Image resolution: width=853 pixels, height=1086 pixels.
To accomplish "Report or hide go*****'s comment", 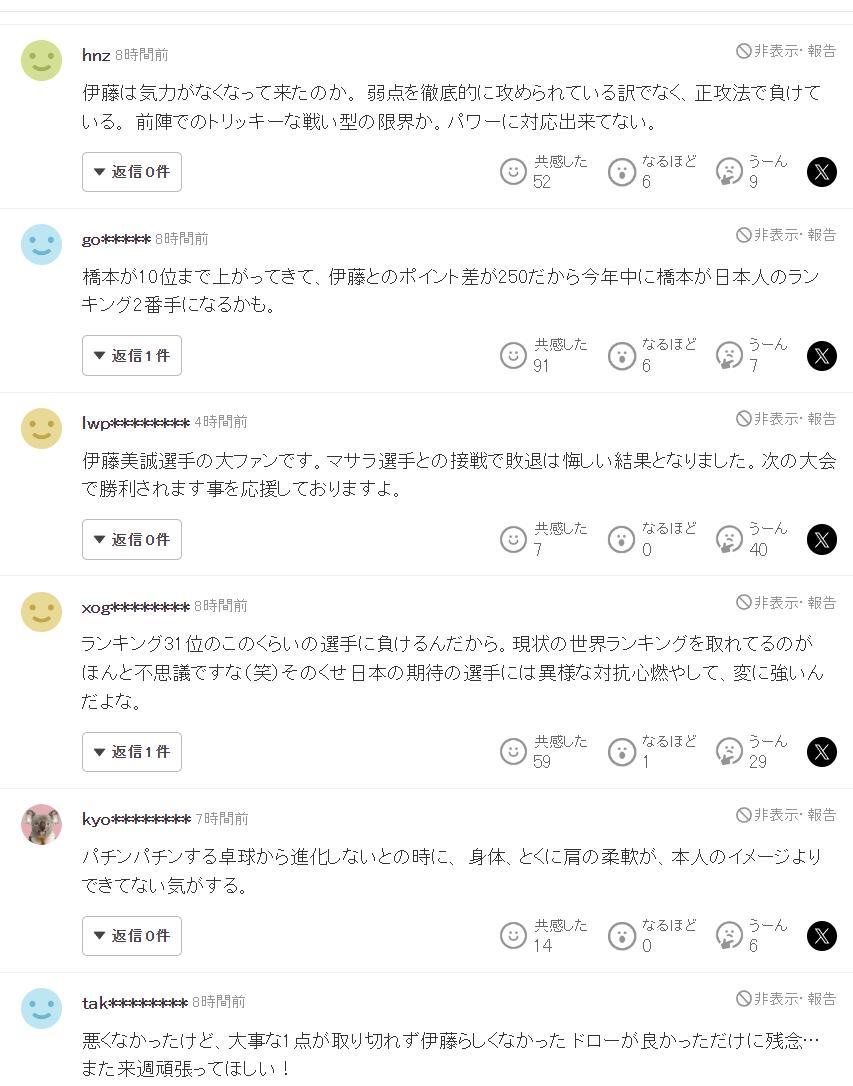I will [x=786, y=235].
